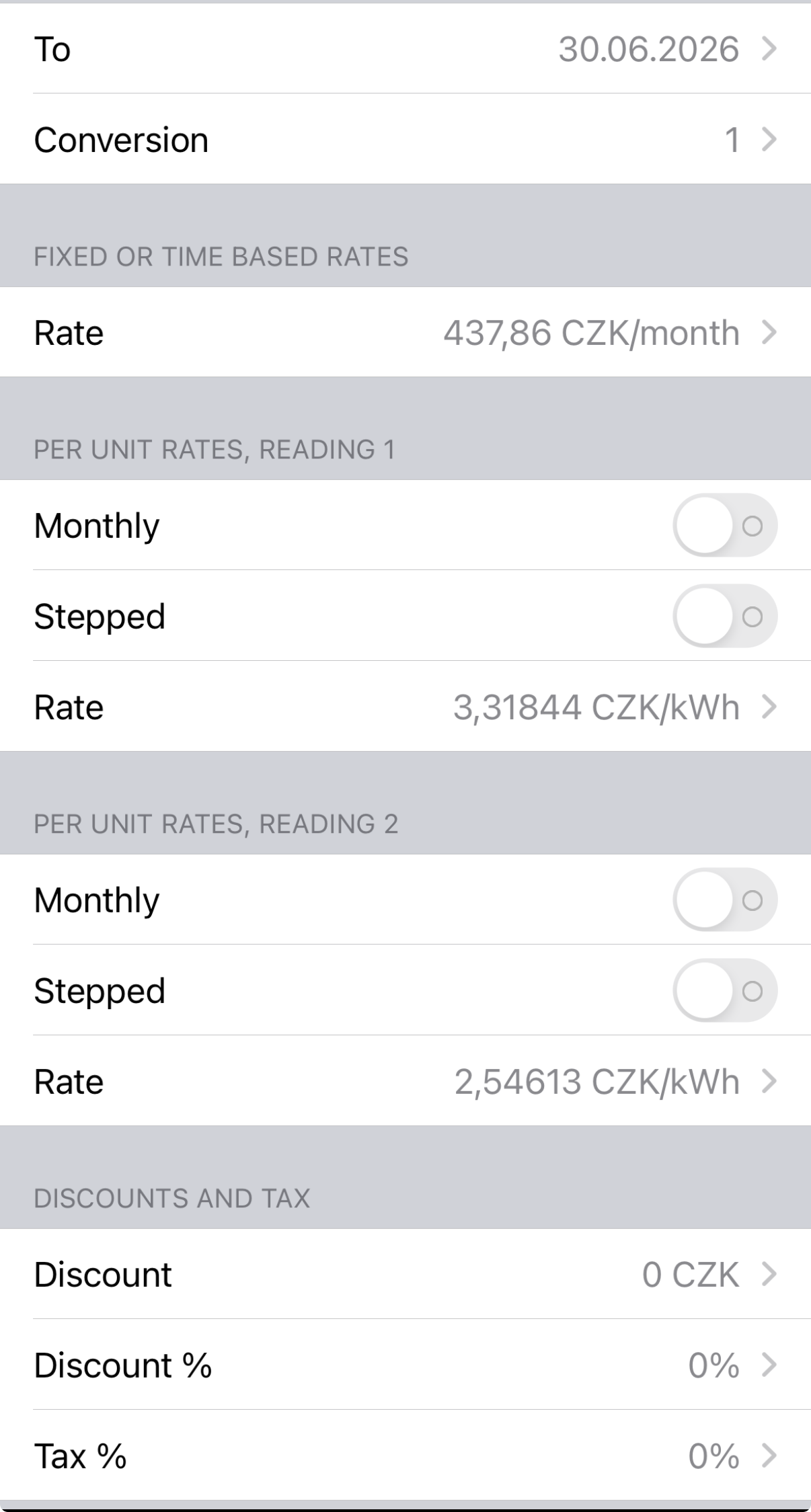This screenshot has height=1512, width=811.
Task: Toggle Monthly switch under Reading 1
Action: (x=724, y=526)
